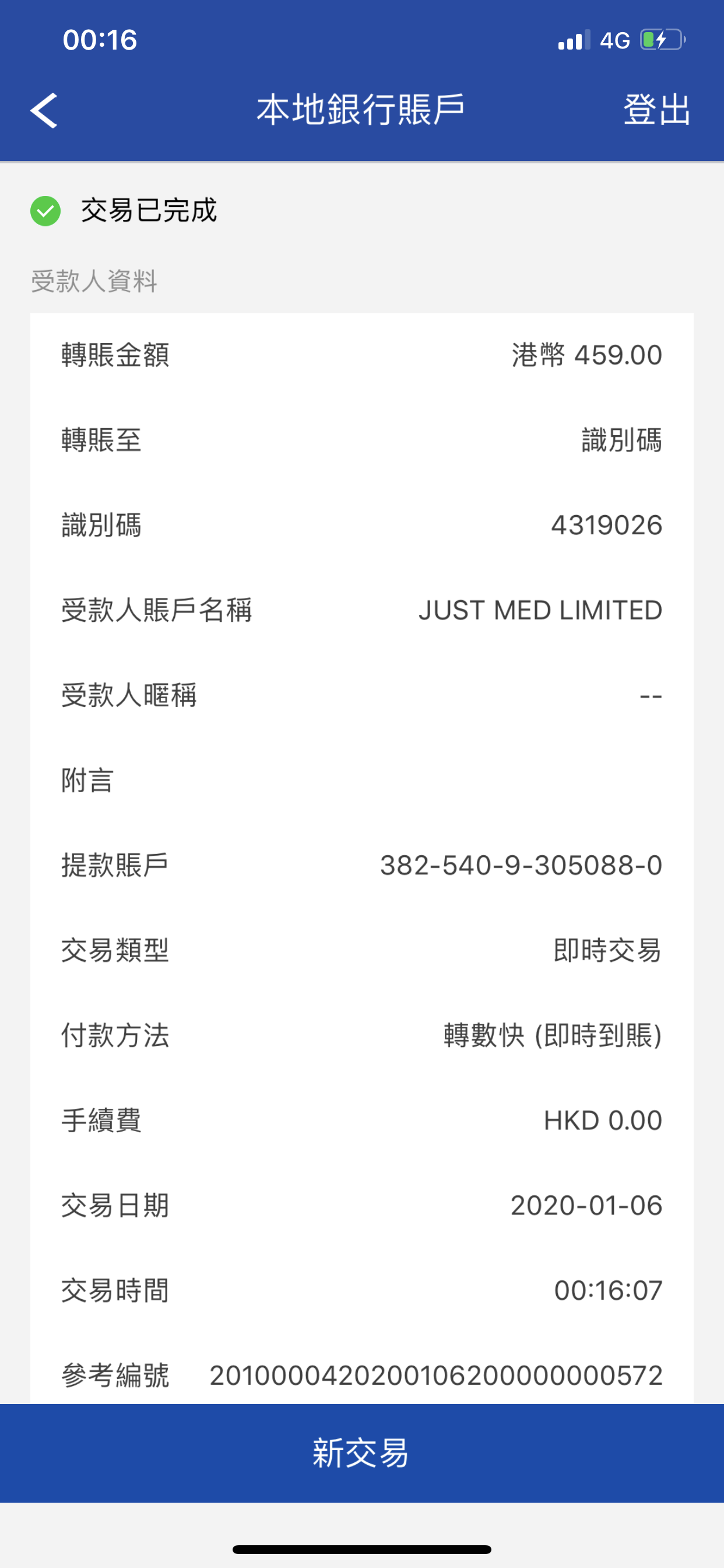724x1568 pixels.
Task: Go back using the top-left arrow
Action: [x=44, y=110]
